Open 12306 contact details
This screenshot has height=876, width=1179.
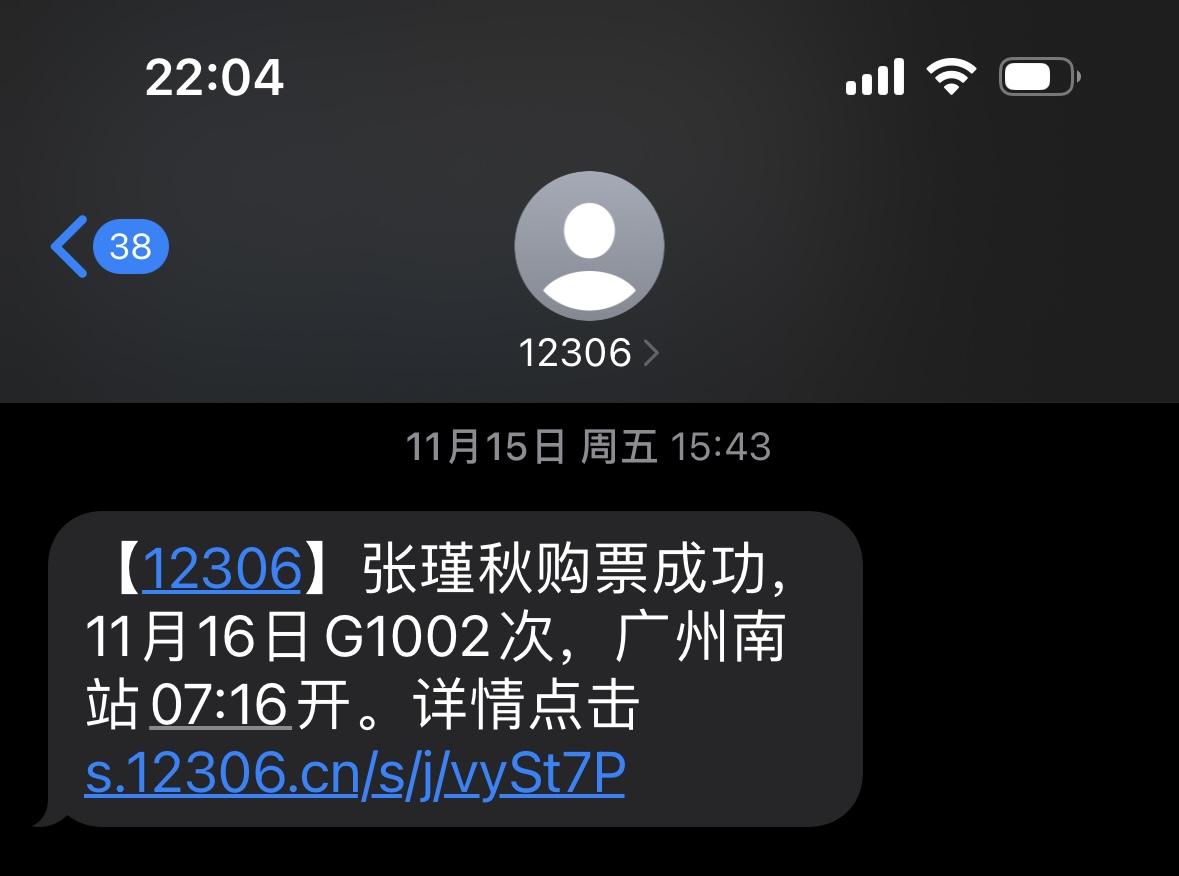point(589,351)
